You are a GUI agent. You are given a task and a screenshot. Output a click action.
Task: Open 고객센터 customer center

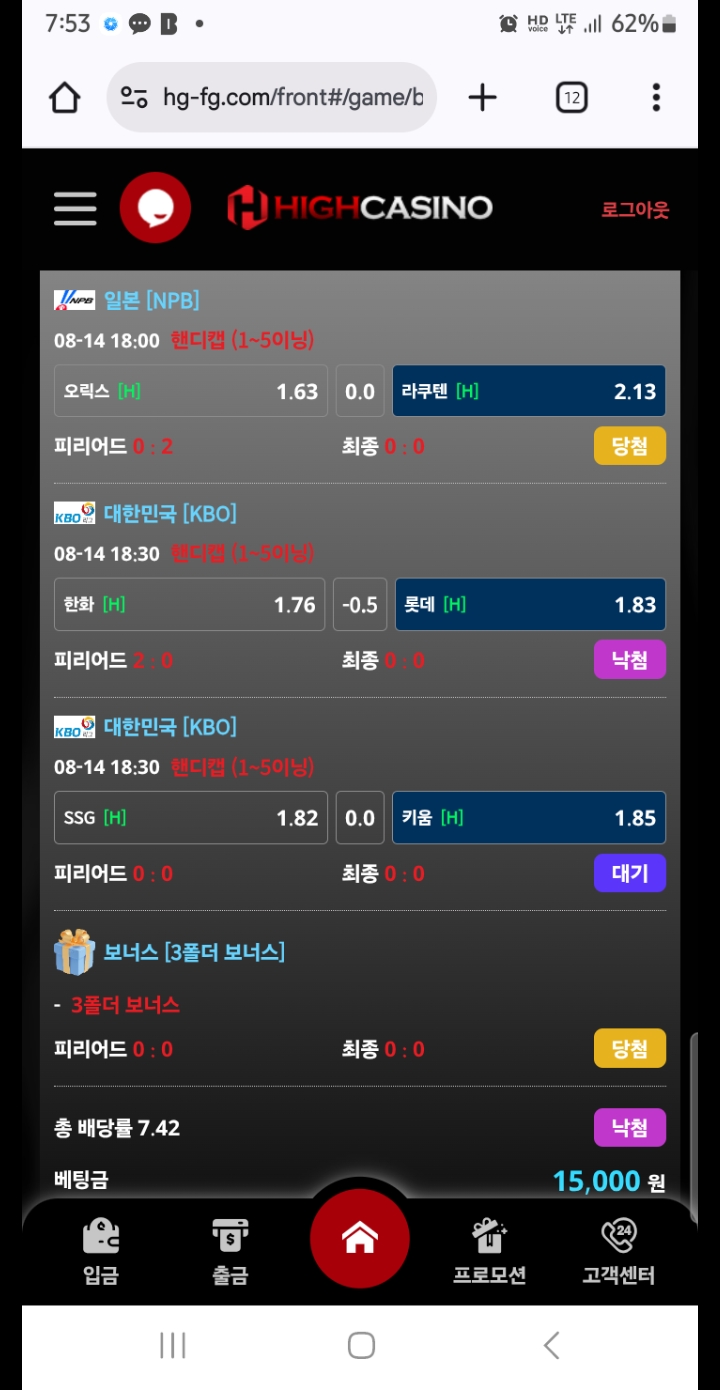point(619,1252)
